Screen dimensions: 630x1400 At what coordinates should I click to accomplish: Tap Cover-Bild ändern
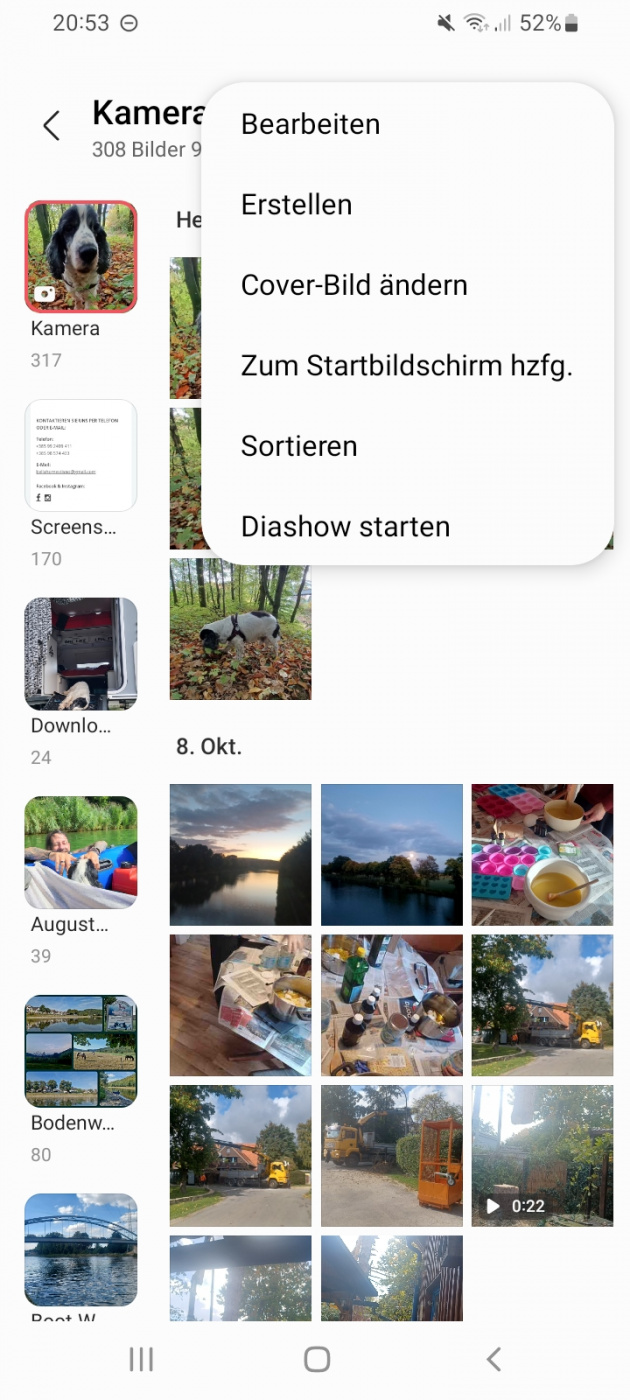354,285
